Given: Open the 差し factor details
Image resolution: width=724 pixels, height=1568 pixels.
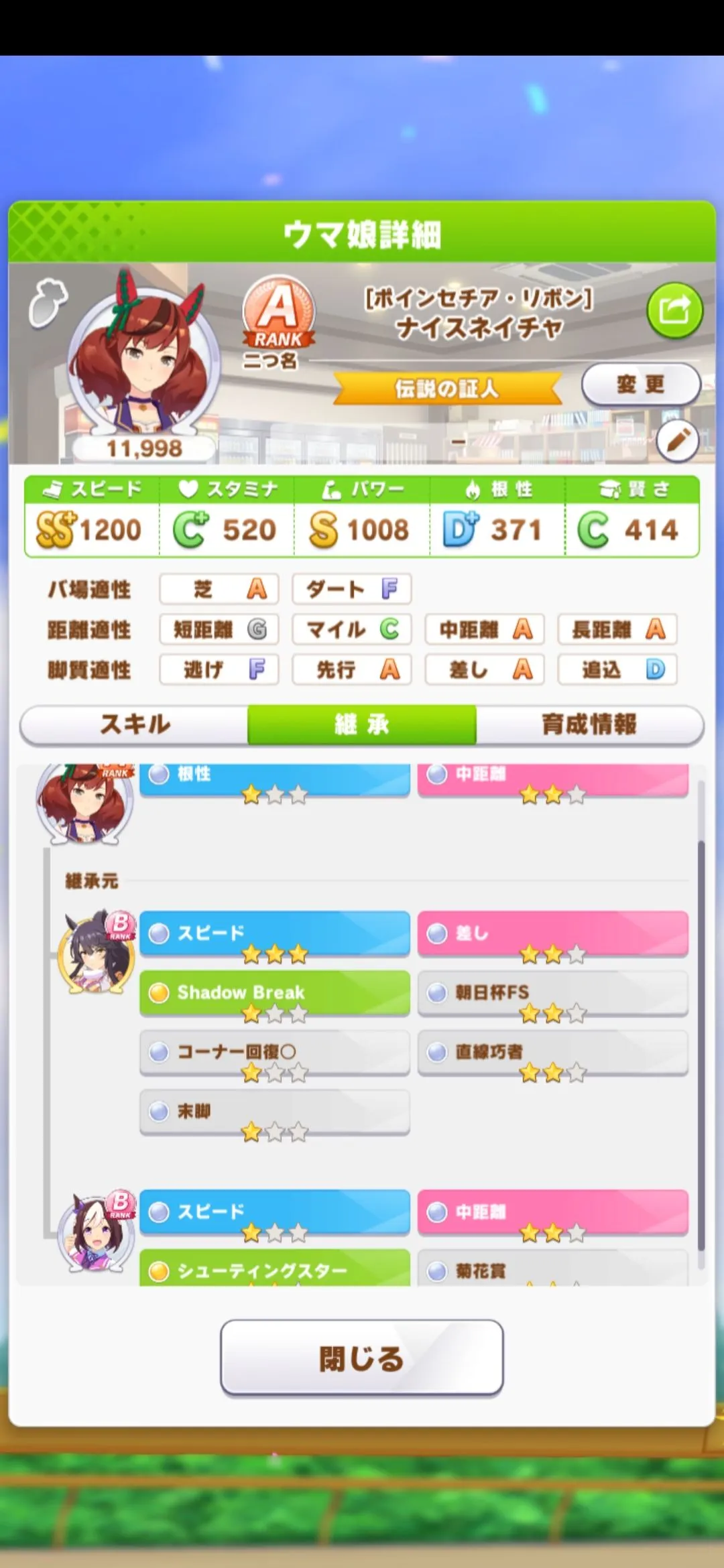Looking at the screenshot, I should pos(552,933).
